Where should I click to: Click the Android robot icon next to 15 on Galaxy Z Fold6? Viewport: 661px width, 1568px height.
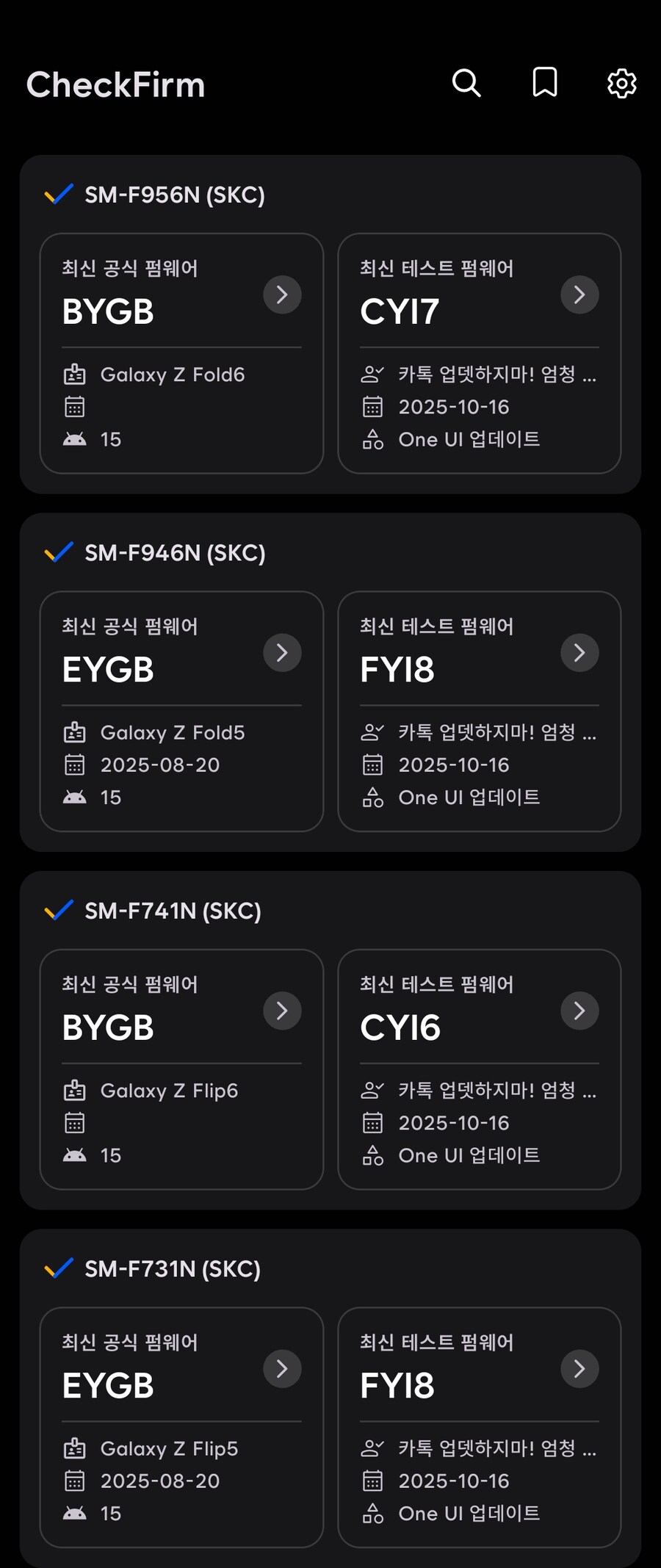point(73,438)
